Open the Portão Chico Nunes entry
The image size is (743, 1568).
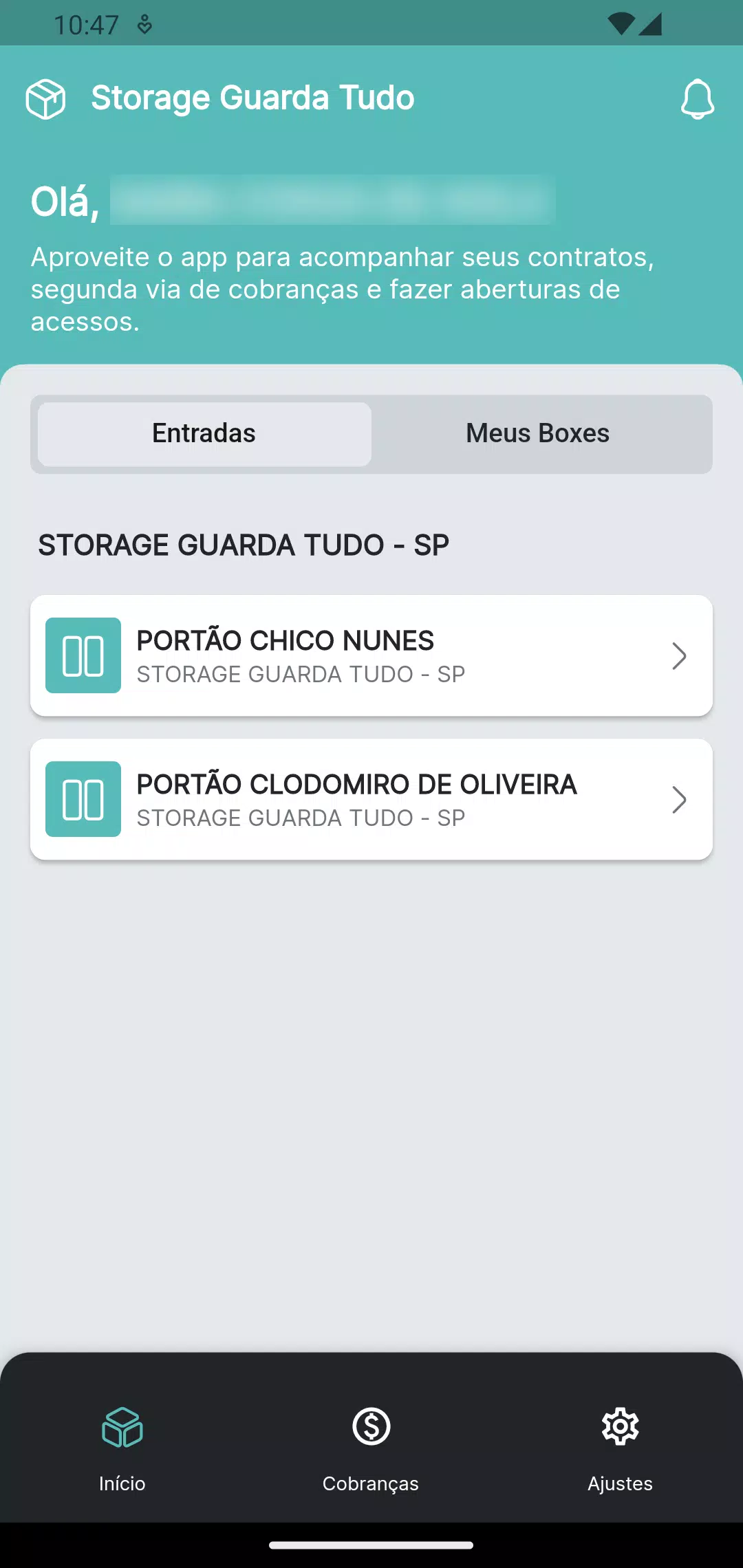coord(371,655)
